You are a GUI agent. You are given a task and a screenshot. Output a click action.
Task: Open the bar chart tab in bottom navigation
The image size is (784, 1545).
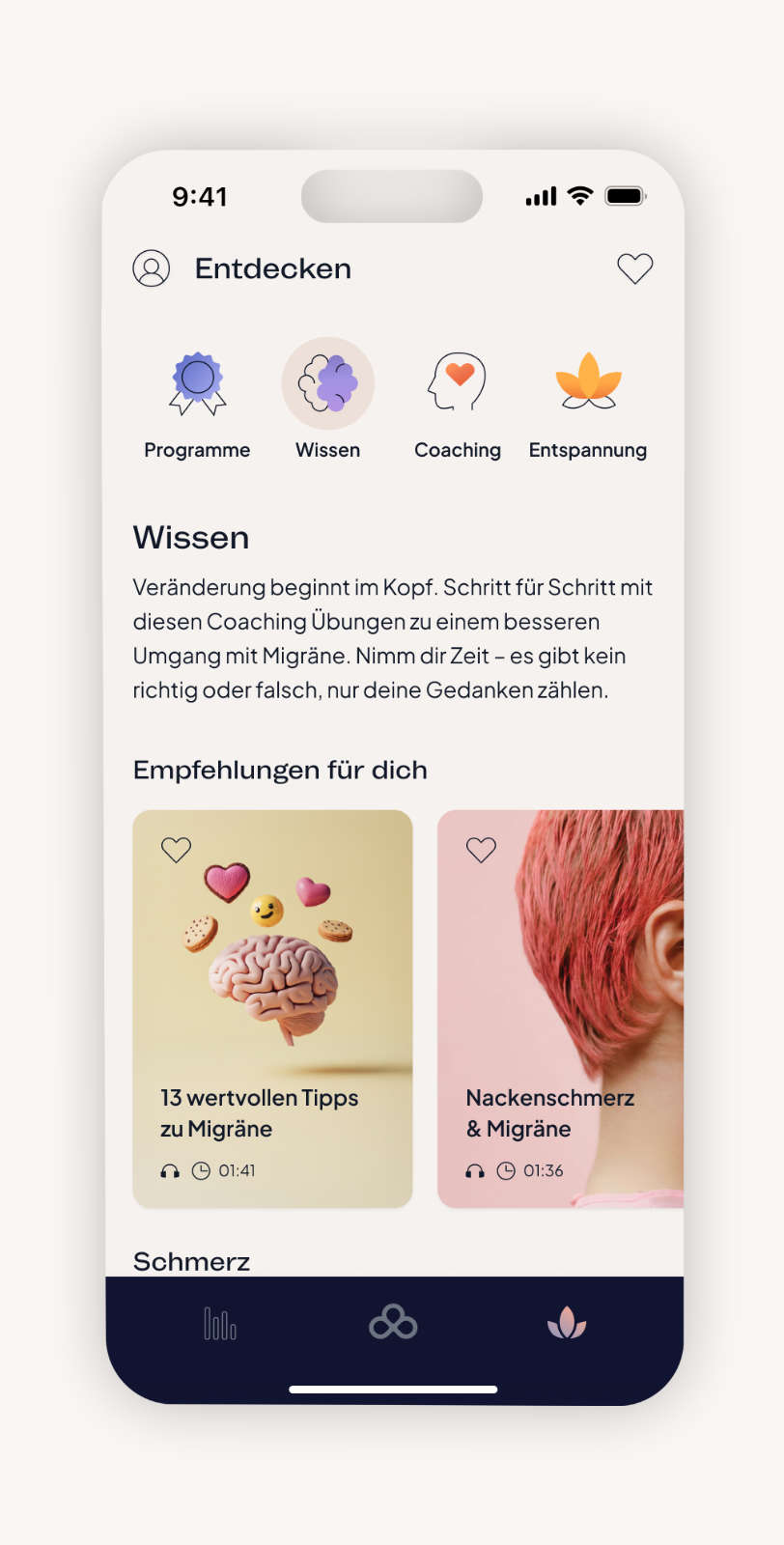(220, 1323)
